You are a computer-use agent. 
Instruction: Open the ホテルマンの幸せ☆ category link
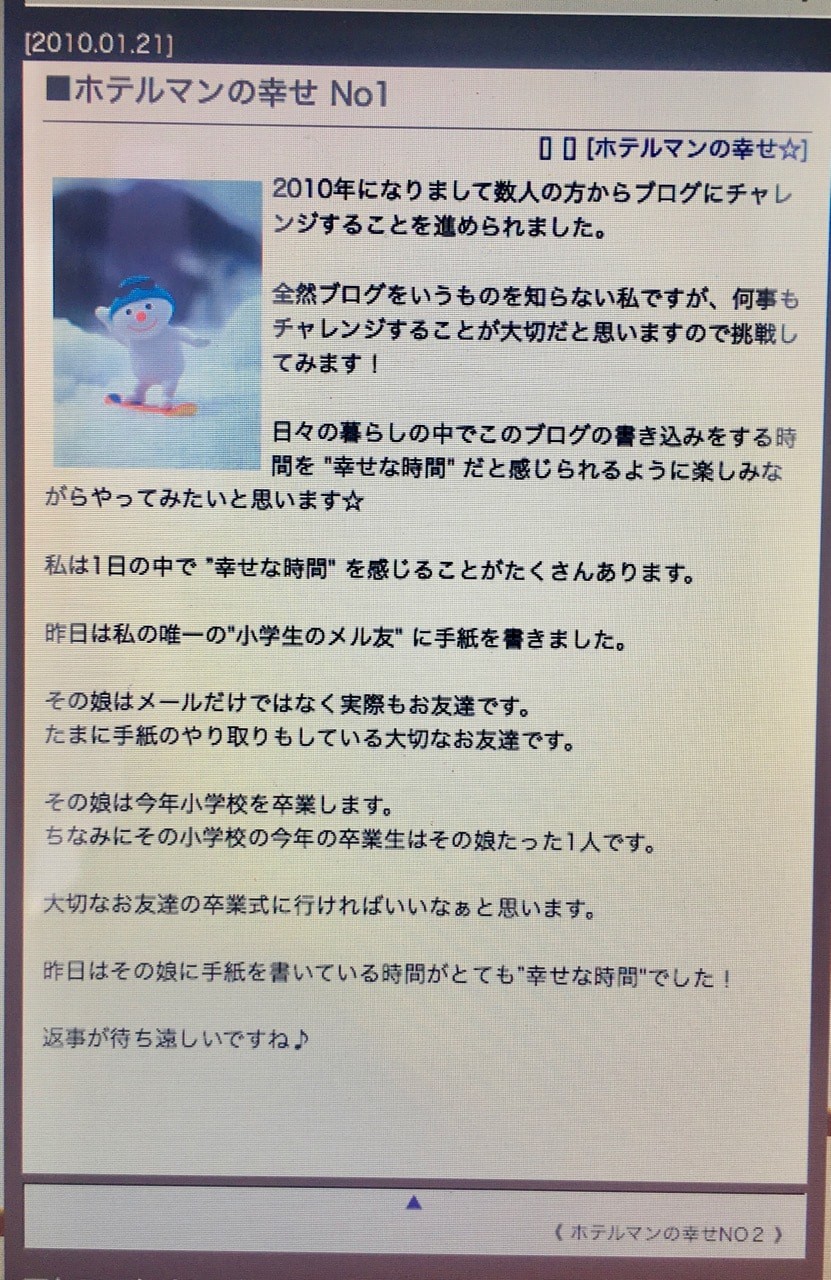click(x=696, y=150)
